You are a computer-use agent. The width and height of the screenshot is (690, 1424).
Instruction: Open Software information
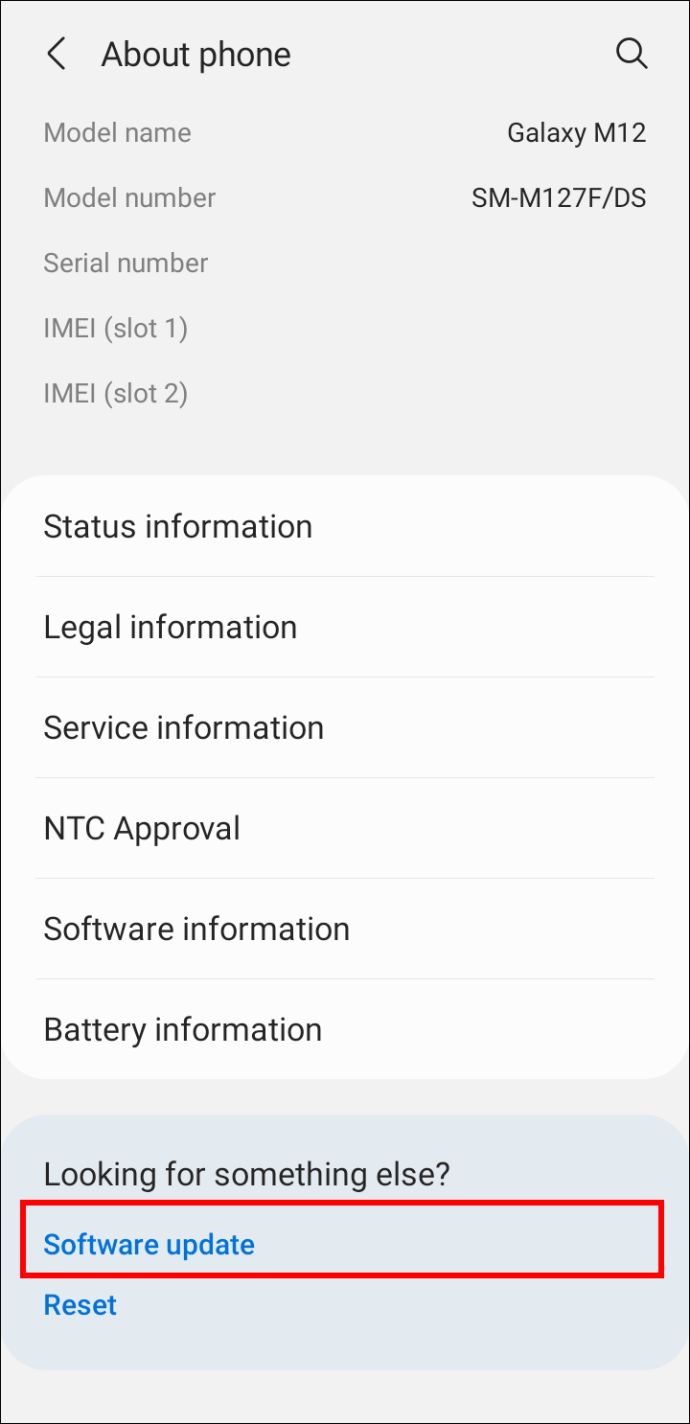pyautogui.click(x=196, y=929)
